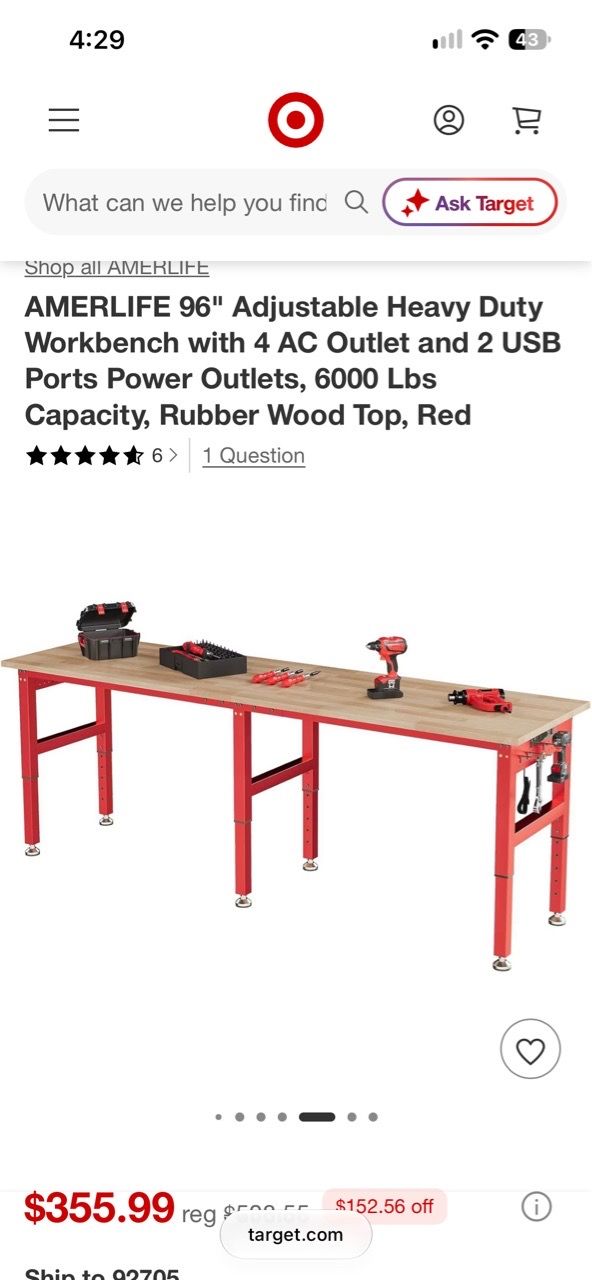Tap the Ask Target button
The image size is (592, 1280).
[470, 204]
